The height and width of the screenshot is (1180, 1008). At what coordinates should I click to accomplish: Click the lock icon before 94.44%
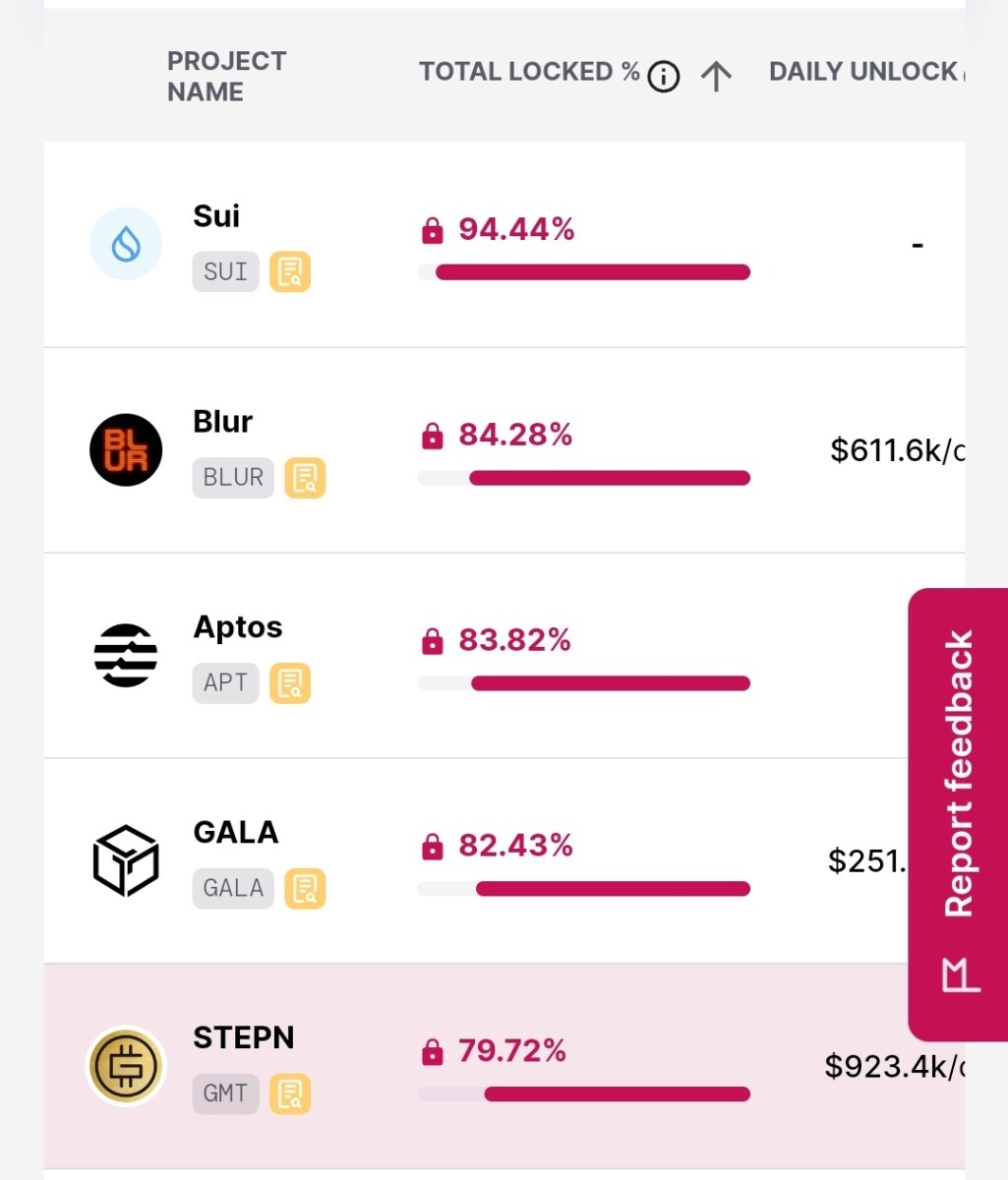(x=432, y=228)
